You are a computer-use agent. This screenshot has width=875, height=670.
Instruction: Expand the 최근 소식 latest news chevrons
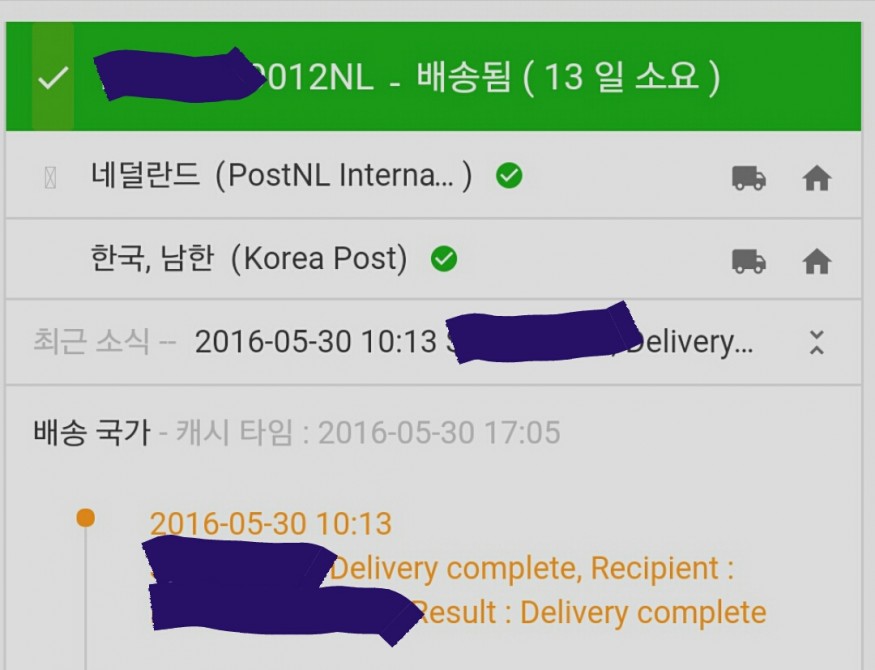[x=816, y=343]
